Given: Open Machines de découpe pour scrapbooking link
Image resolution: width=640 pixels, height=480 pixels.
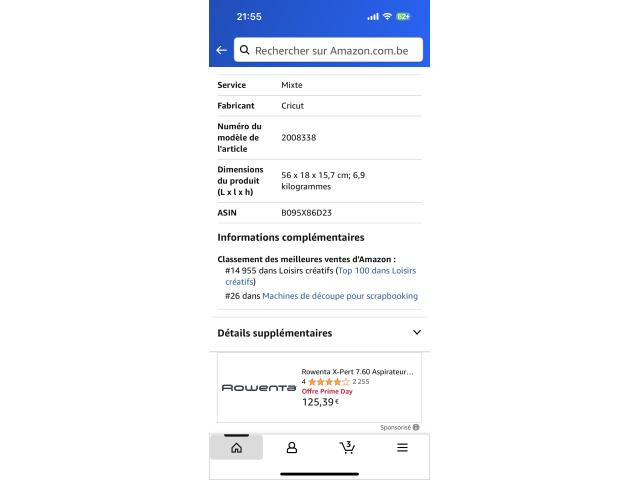Looking at the screenshot, I should pyautogui.click(x=339, y=296).
